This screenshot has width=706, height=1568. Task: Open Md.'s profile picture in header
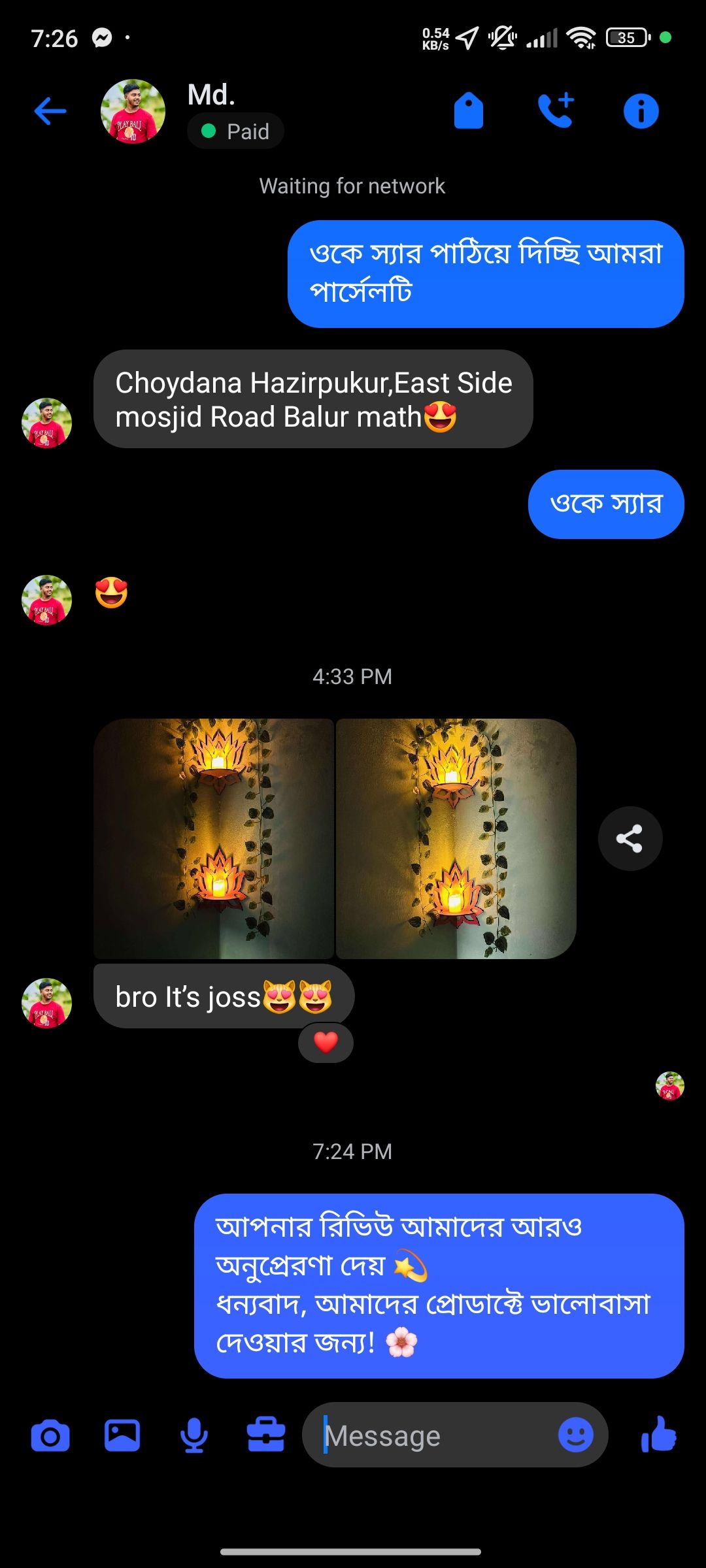(133, 112)
